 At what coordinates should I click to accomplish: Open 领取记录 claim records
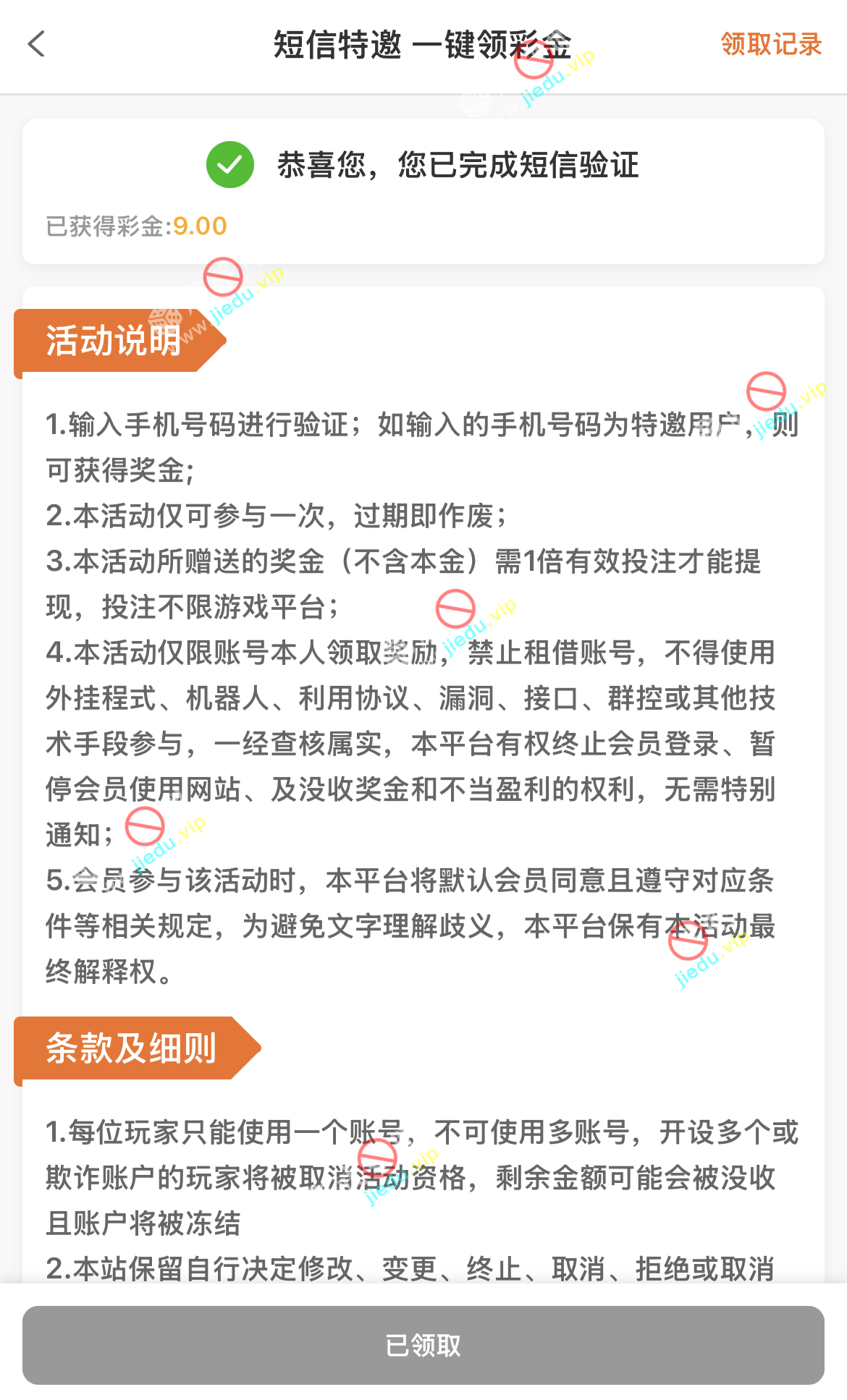tap(770, 44)
